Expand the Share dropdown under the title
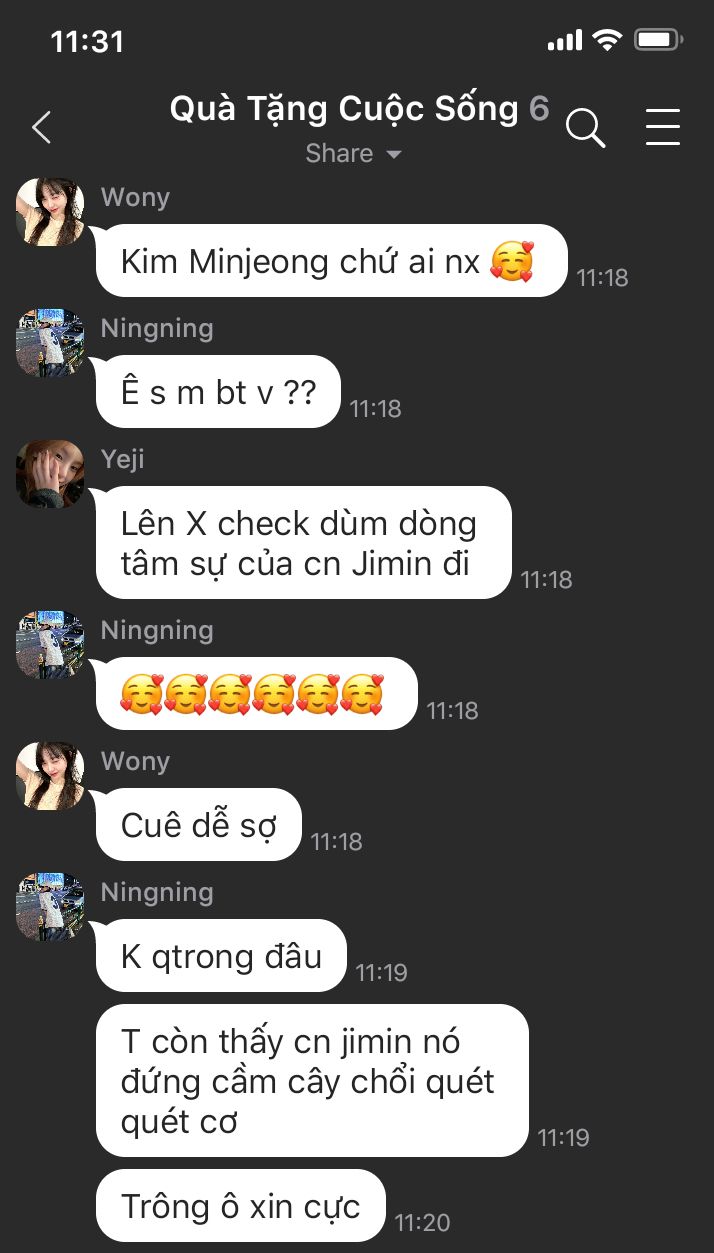 point(353,154)
